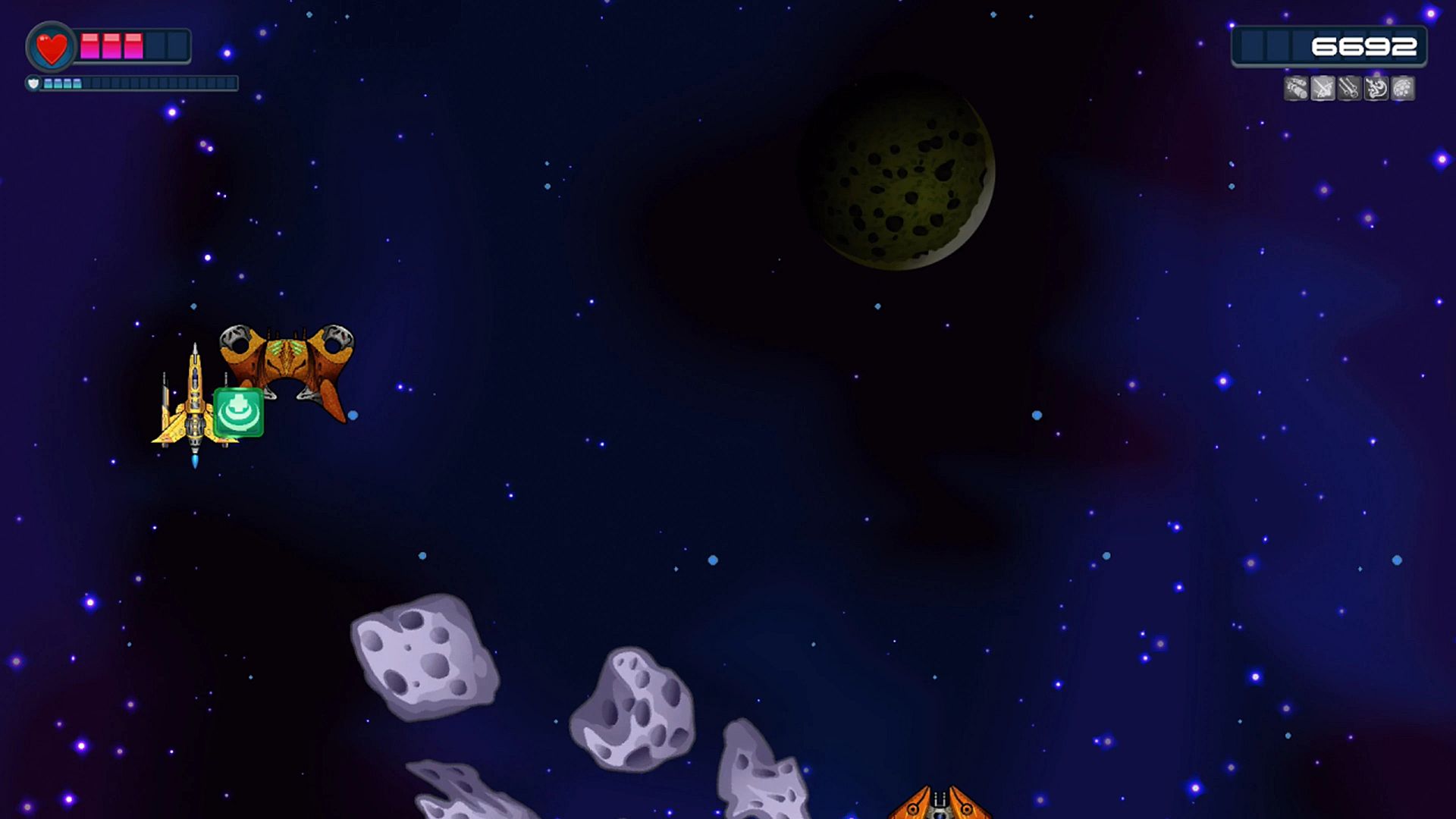This screenshot has width=1456, height=819.
Task: Select the missile weapon icon
Action: click(1296, 89)
